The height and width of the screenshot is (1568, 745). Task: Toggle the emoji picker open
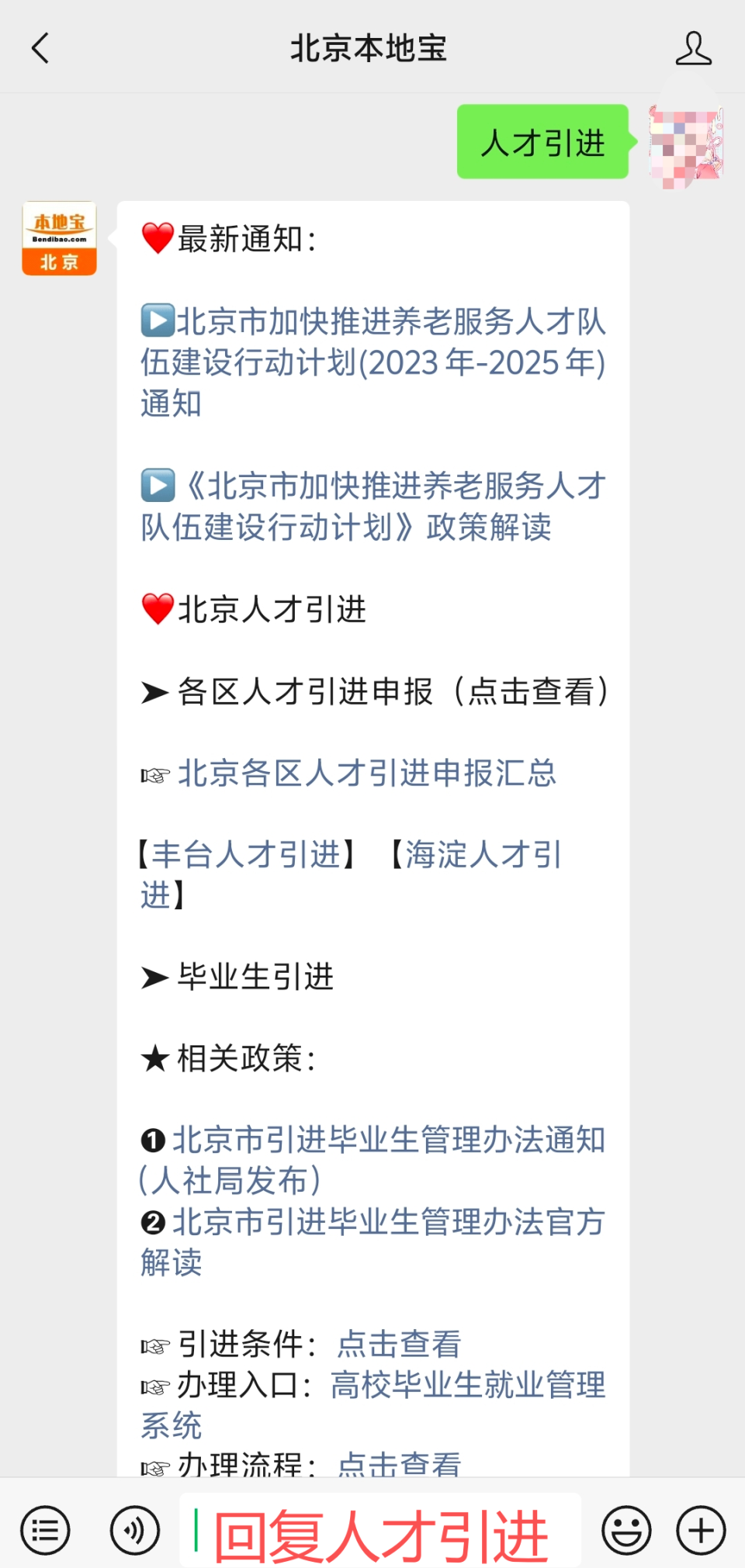pyautogui.click(x=626, y=1530)
